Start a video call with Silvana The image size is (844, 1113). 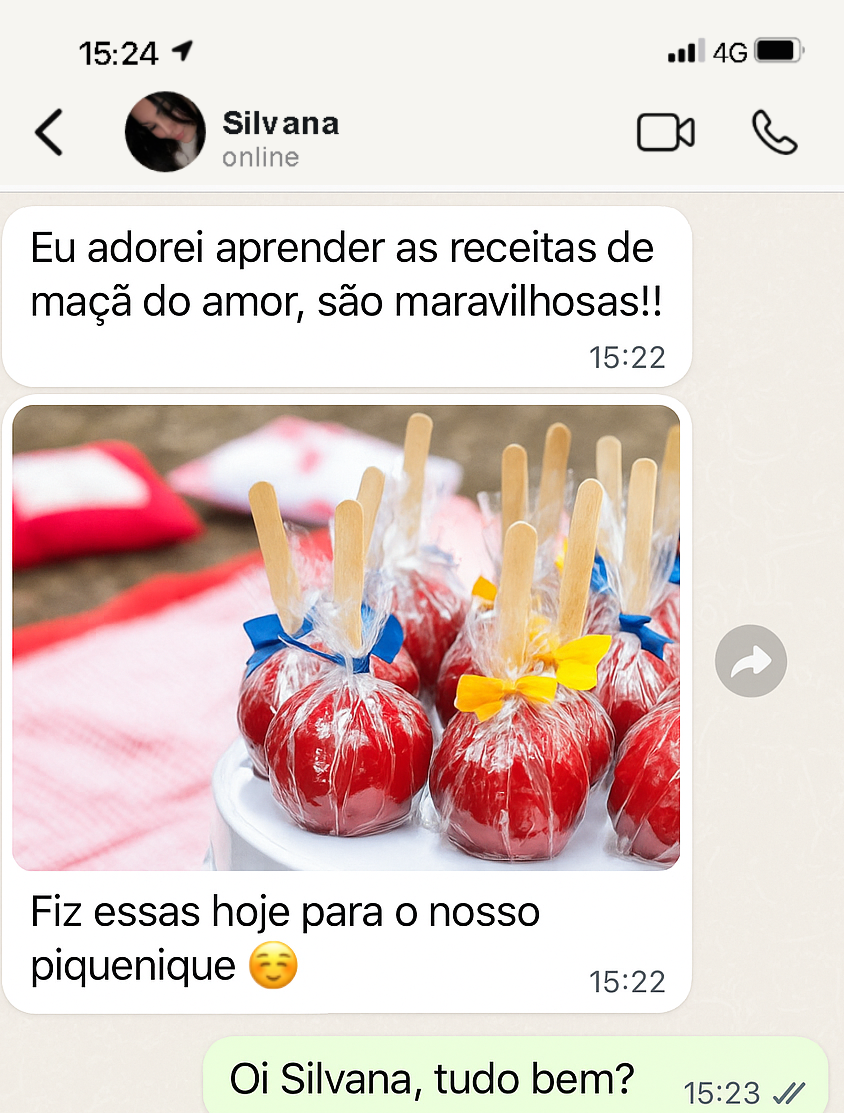coord(664,131)
